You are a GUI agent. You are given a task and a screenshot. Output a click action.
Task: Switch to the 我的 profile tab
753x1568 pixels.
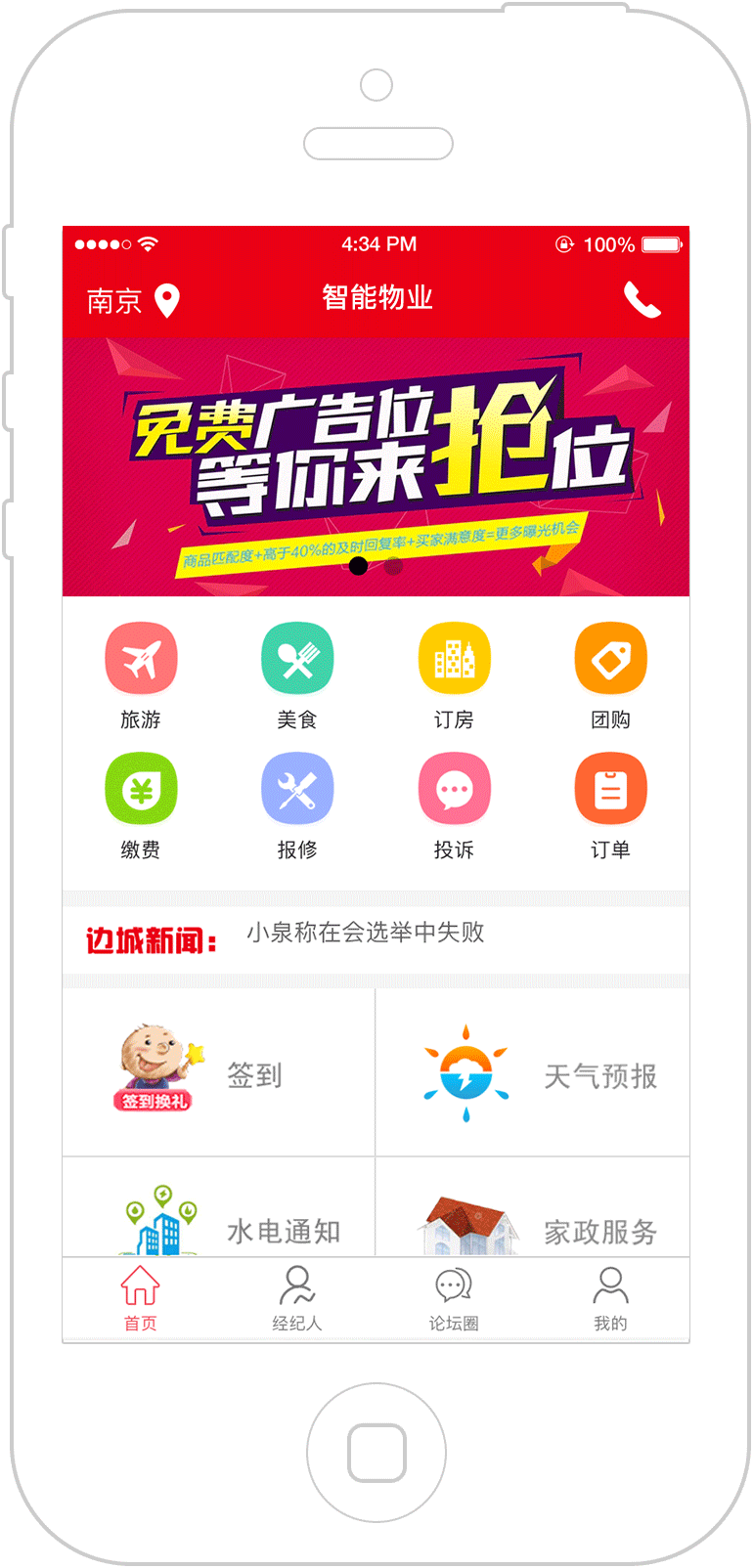(610, 1298)
